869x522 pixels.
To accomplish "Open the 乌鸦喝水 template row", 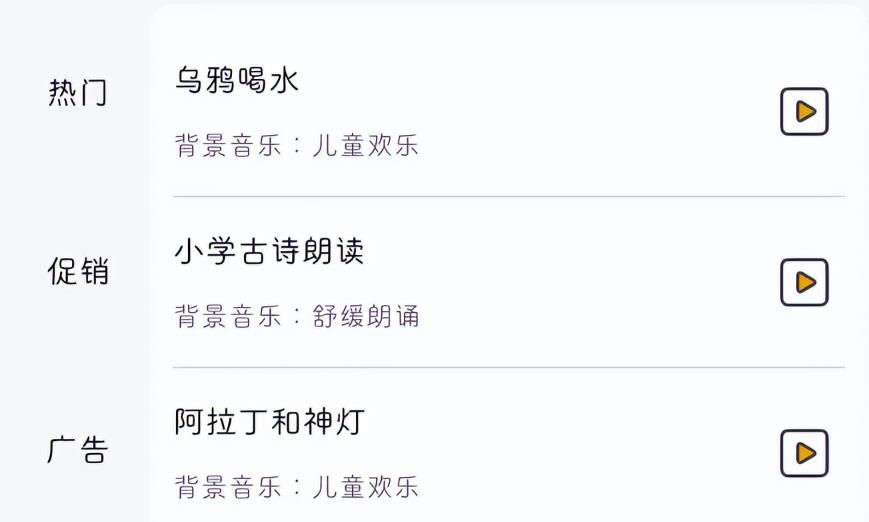I will [x=400, y=110].
